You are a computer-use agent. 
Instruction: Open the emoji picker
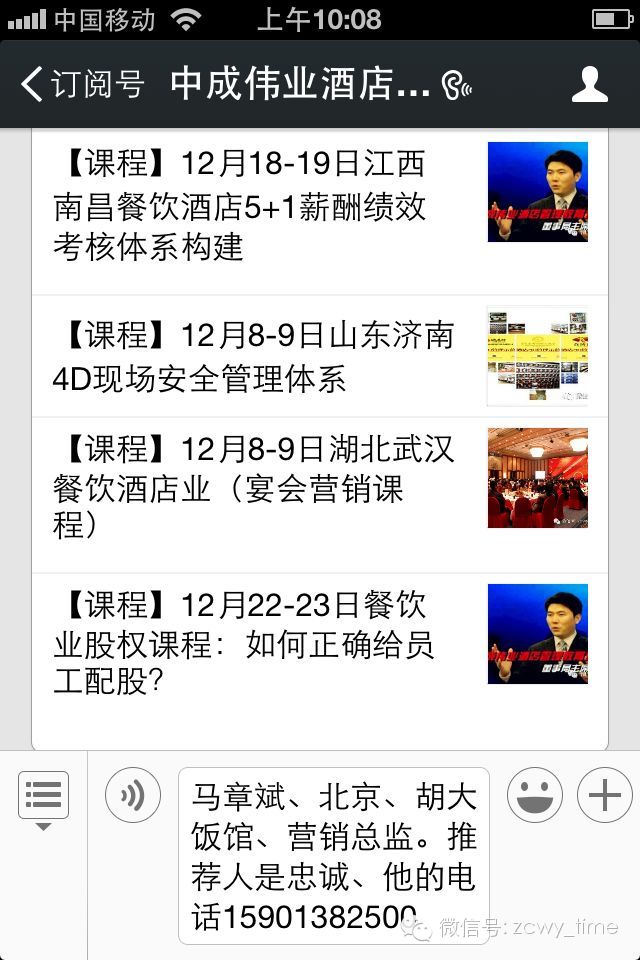tap(535, 797)
